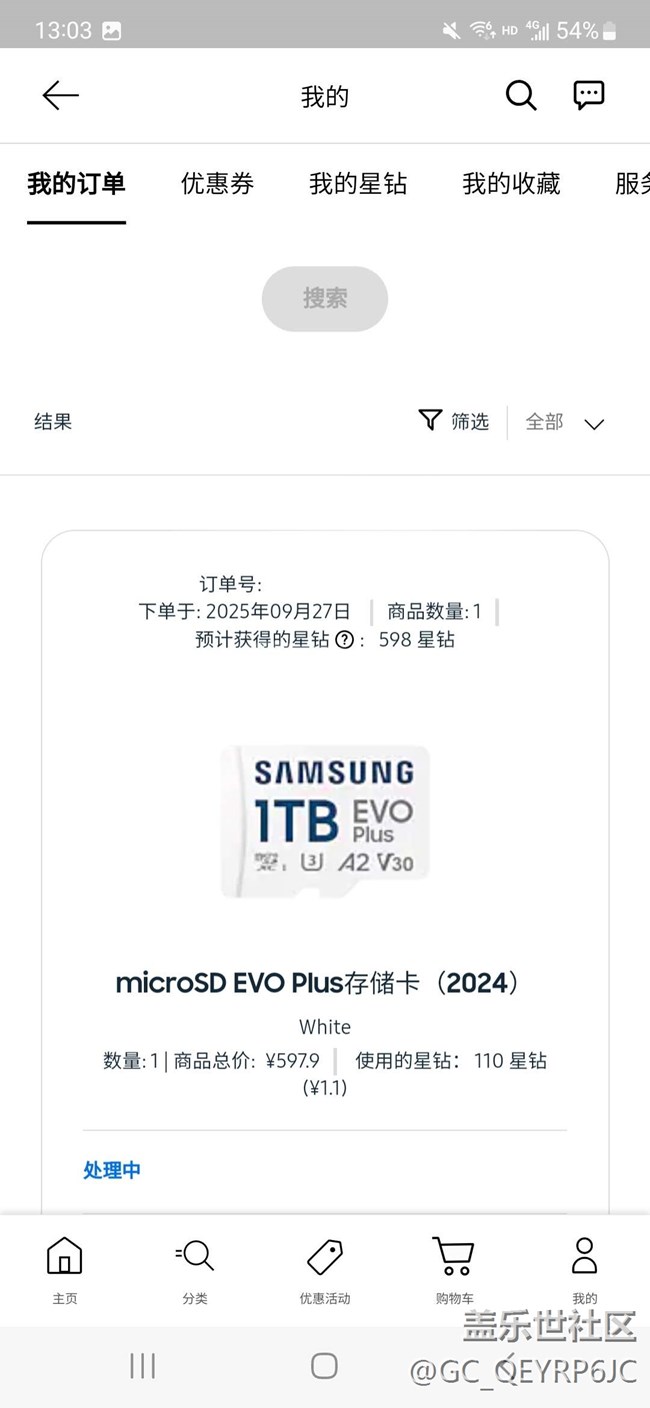Viewport: 650px width, 1408px height.
Task: Open the 筛选 filter options
Action: [x=454, y=422]
